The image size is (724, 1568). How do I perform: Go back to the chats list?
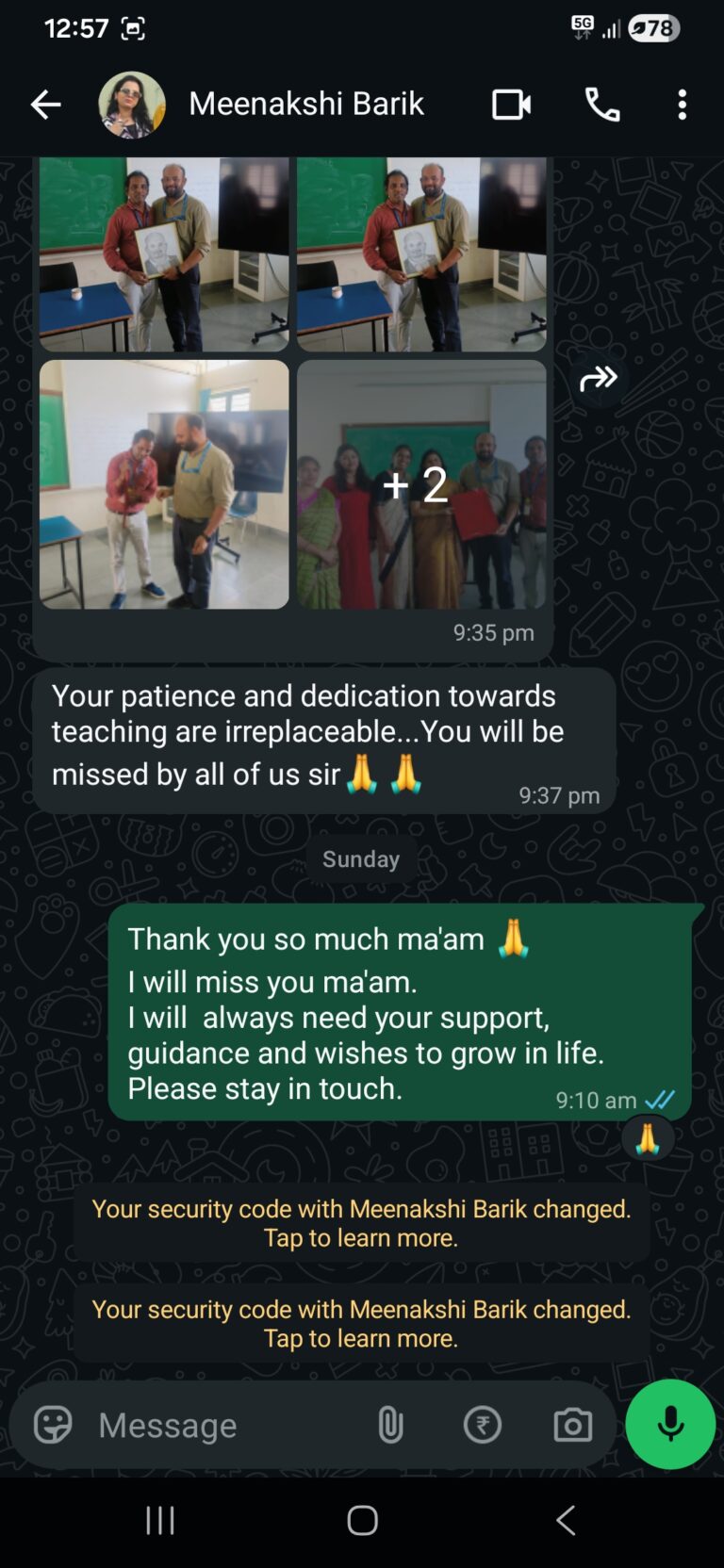pyautogui.click(x=45, y=105)
